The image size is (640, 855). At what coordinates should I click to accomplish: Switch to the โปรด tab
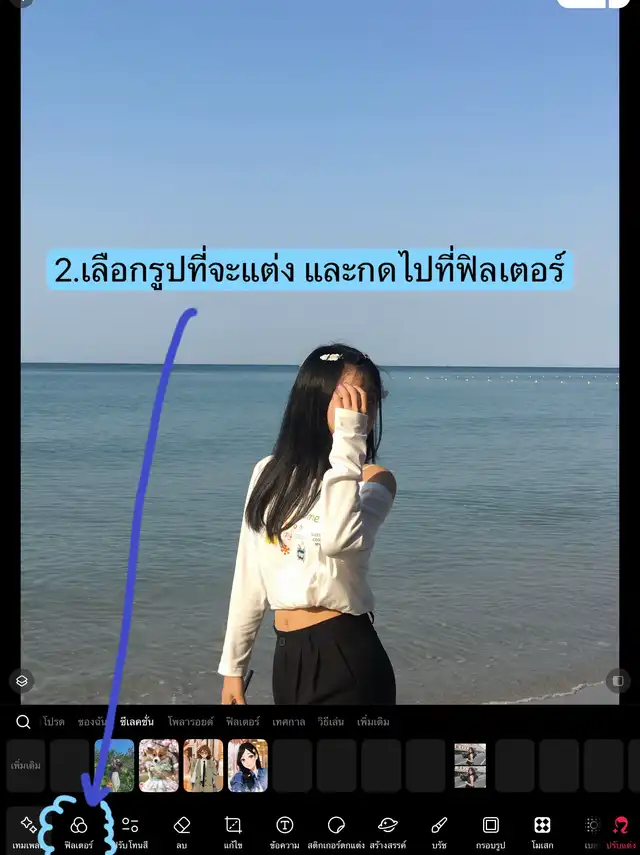(x=54, y=721)
